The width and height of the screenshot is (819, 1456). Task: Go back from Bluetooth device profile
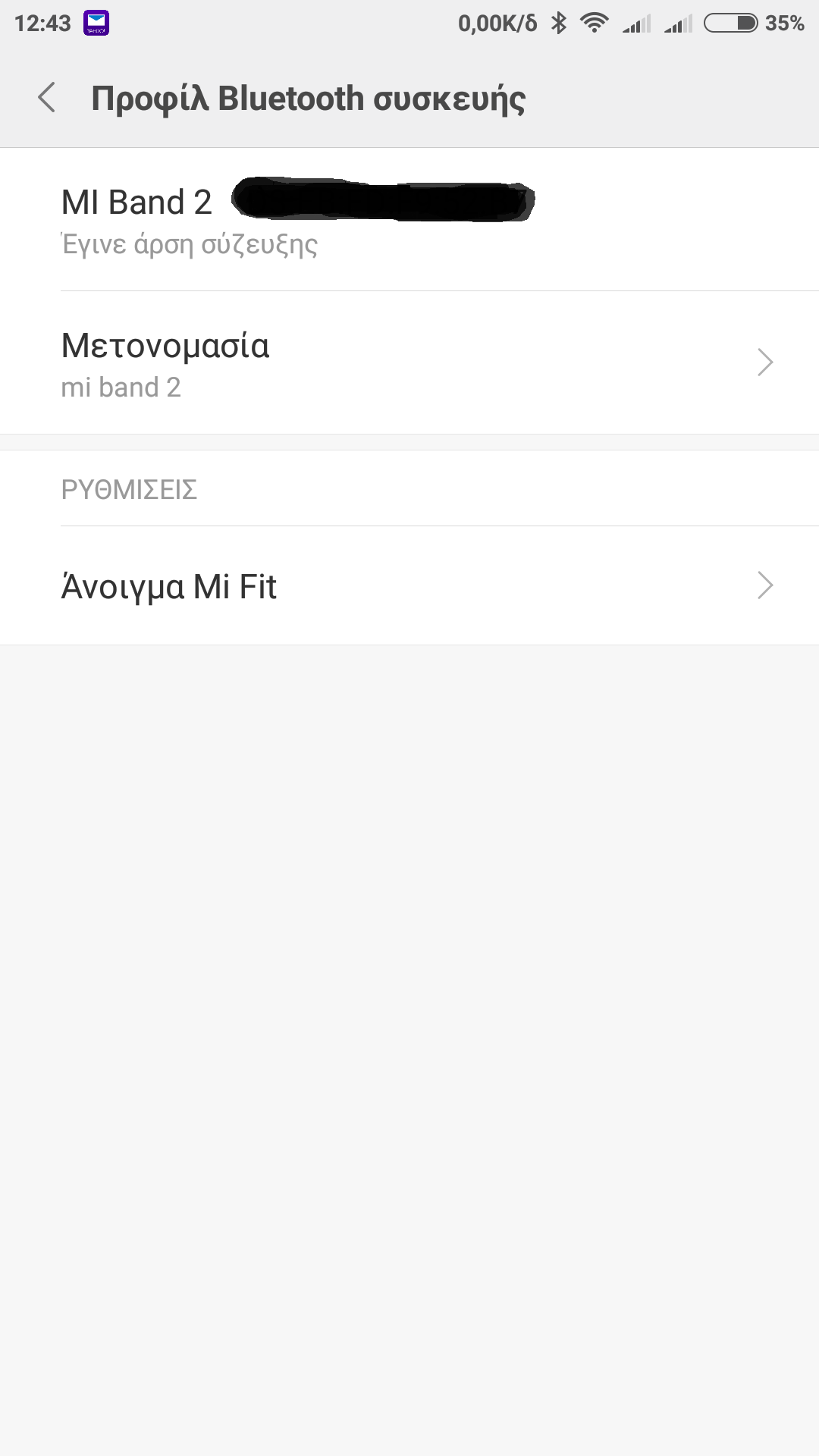click(x=47, y=98)
